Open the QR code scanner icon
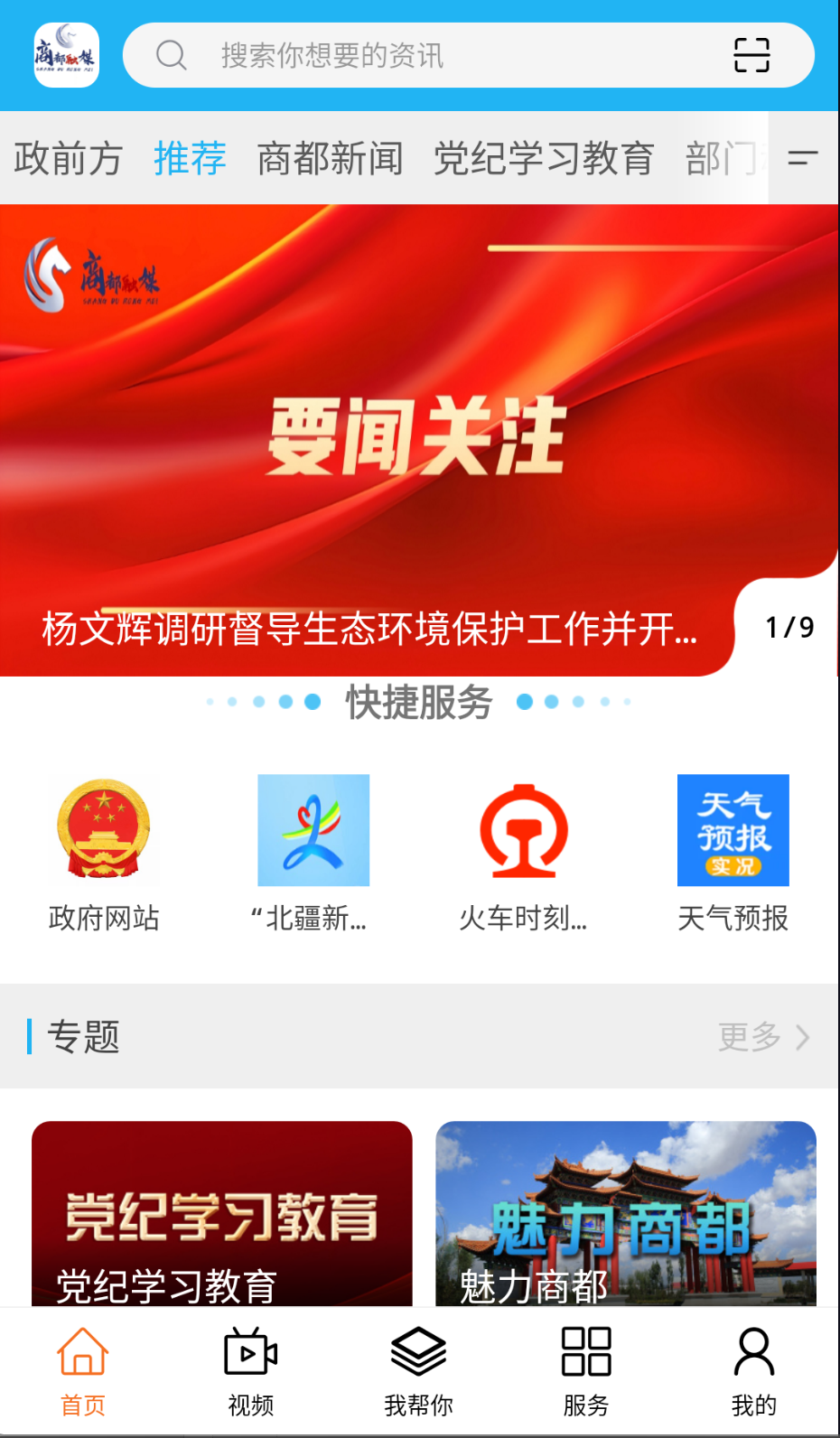Viewport: 840px width, 1438px height. coord(752,55)
